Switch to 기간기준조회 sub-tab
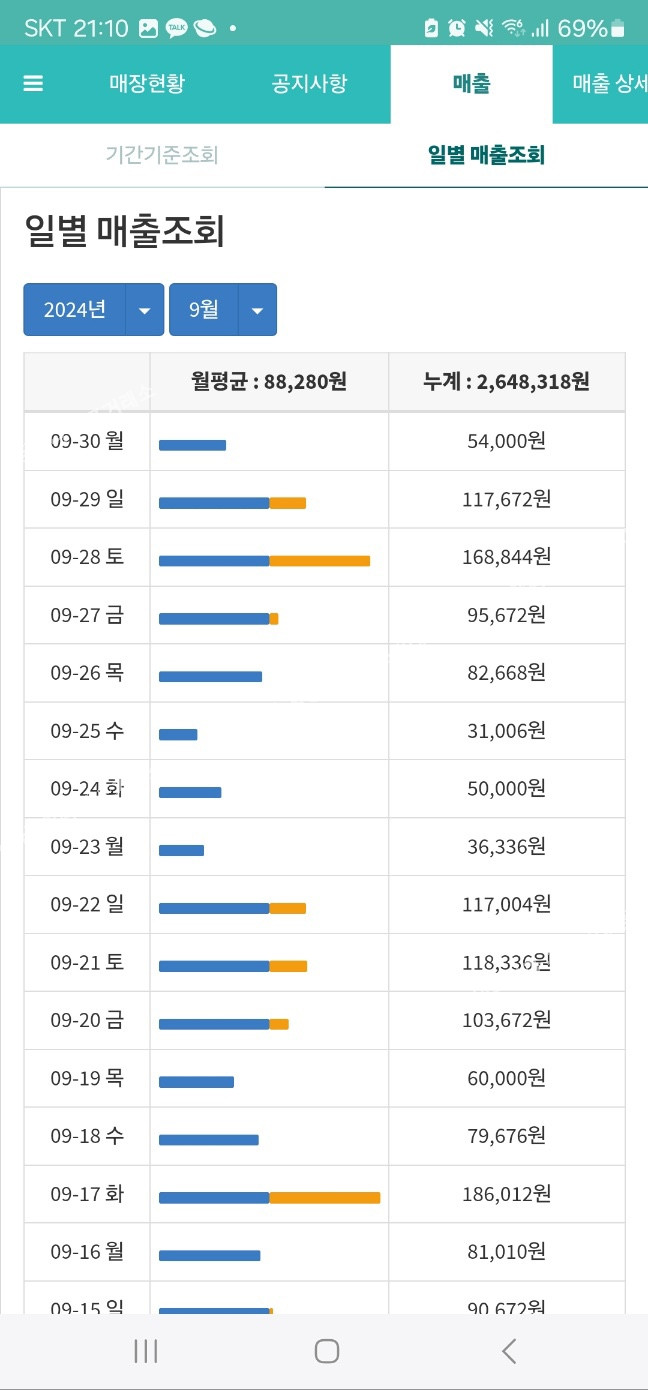Viewport: 648px width, 1390px height. [162, 155]
